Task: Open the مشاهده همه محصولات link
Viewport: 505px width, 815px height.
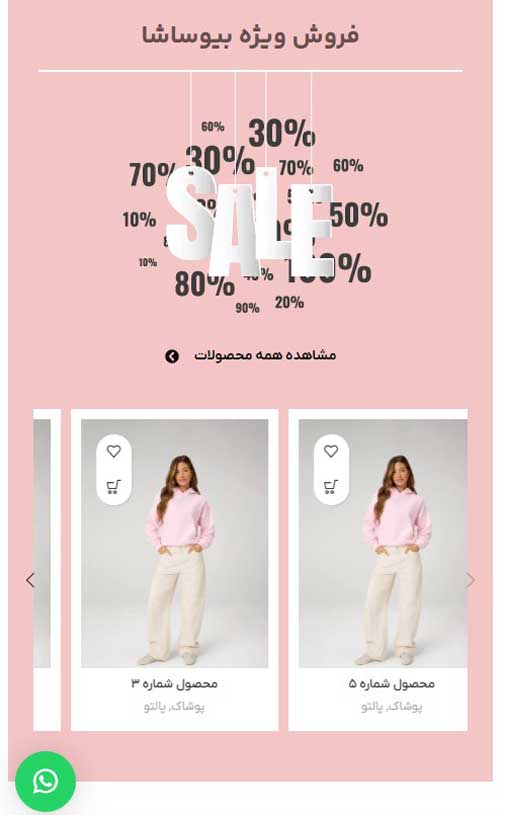Action: click(250, 356)
